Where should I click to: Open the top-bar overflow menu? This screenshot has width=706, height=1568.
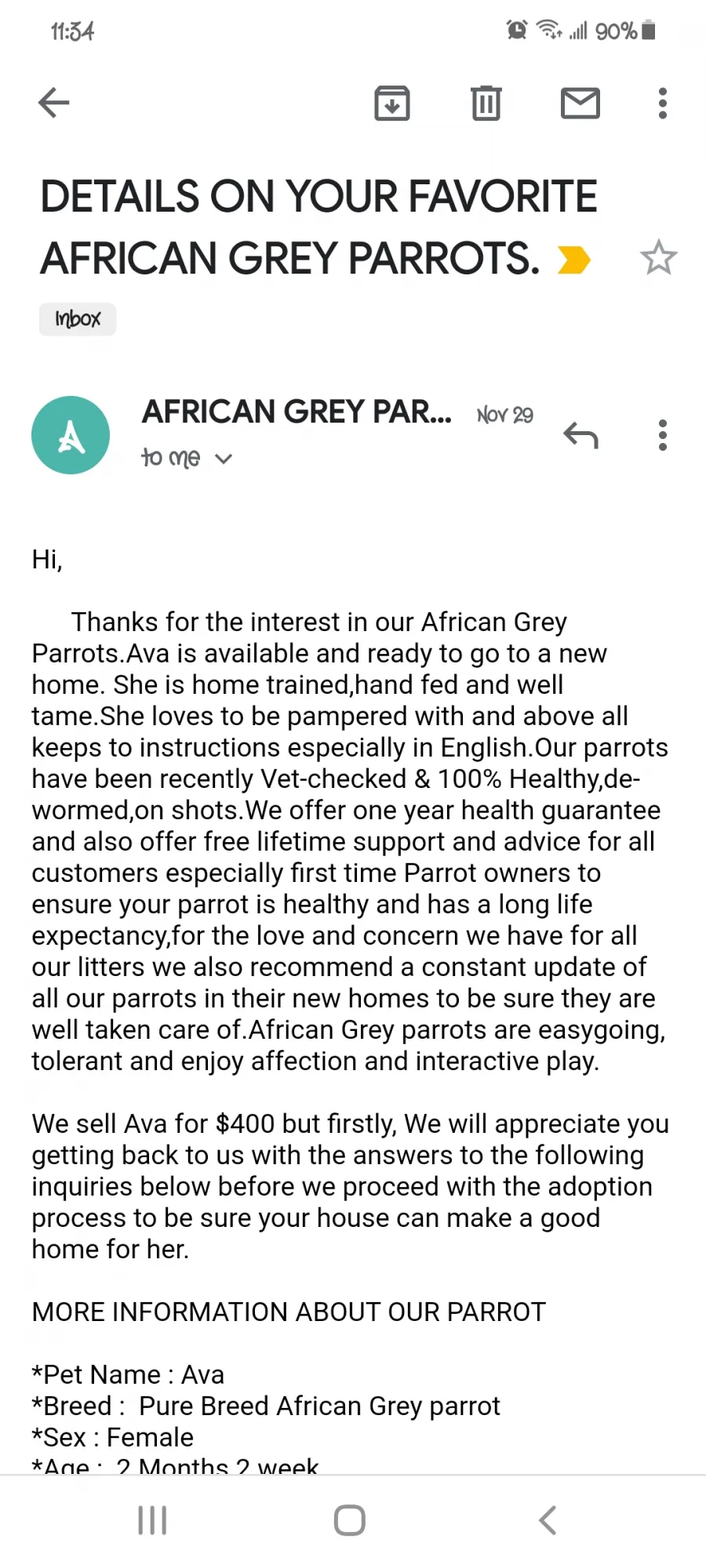[x=663, y=103]
